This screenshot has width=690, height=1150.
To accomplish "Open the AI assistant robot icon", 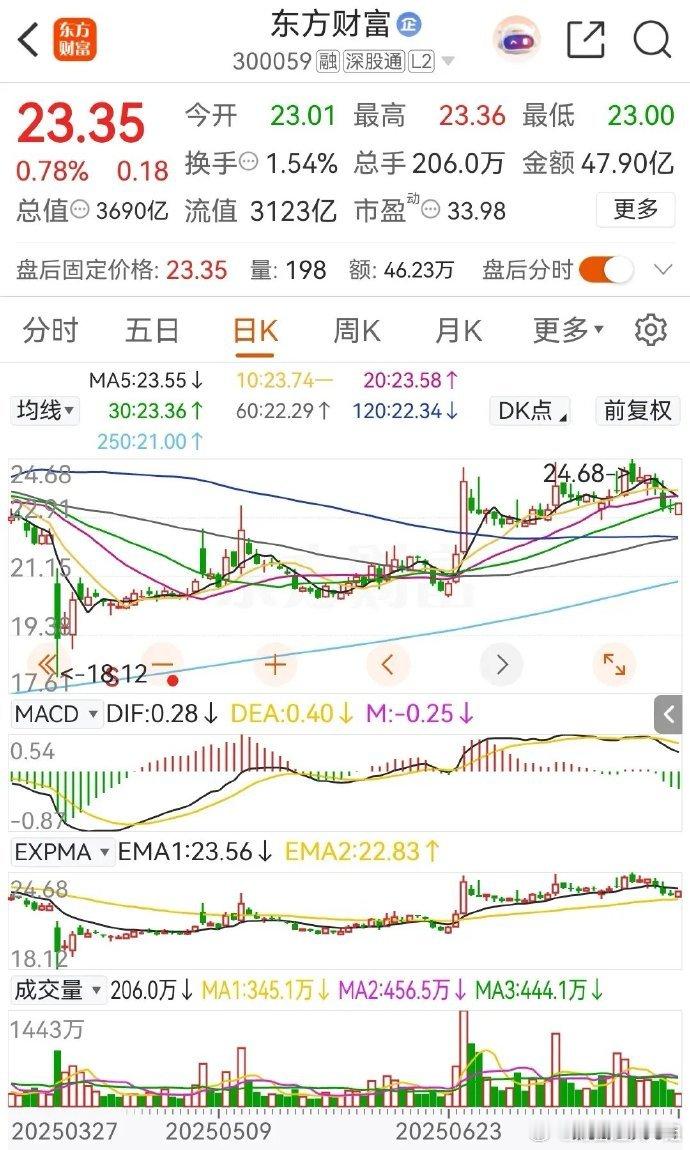I will pos(517,39).
